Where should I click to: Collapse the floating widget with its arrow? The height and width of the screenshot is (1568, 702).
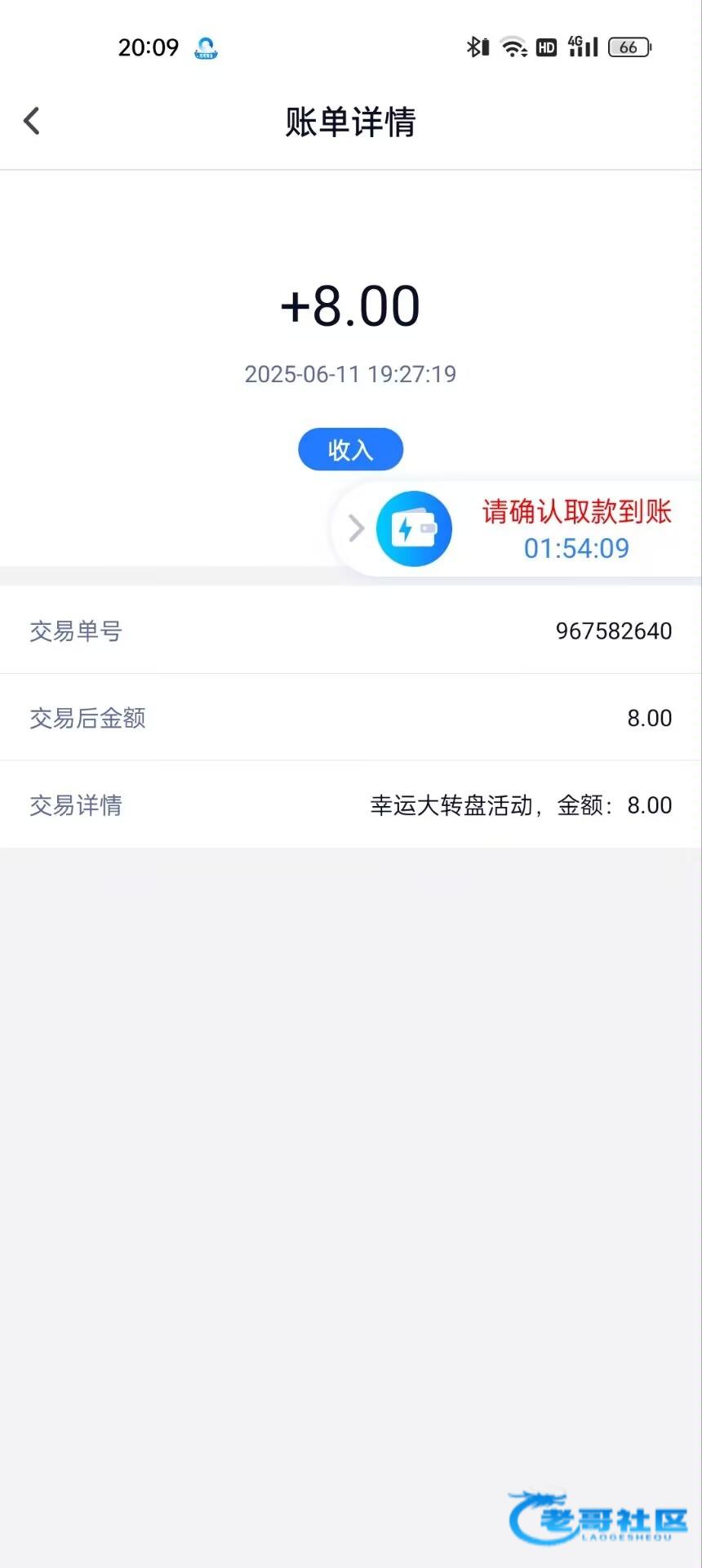pyautogui.click(x=356, y=528)
